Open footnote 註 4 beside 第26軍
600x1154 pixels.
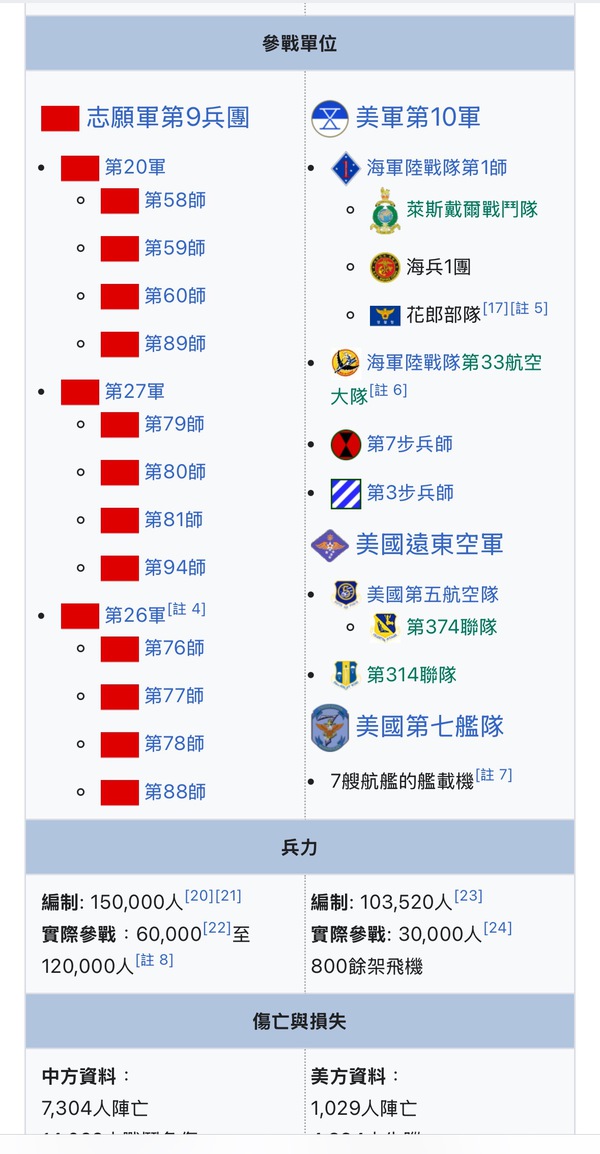(x=186, y=609)
